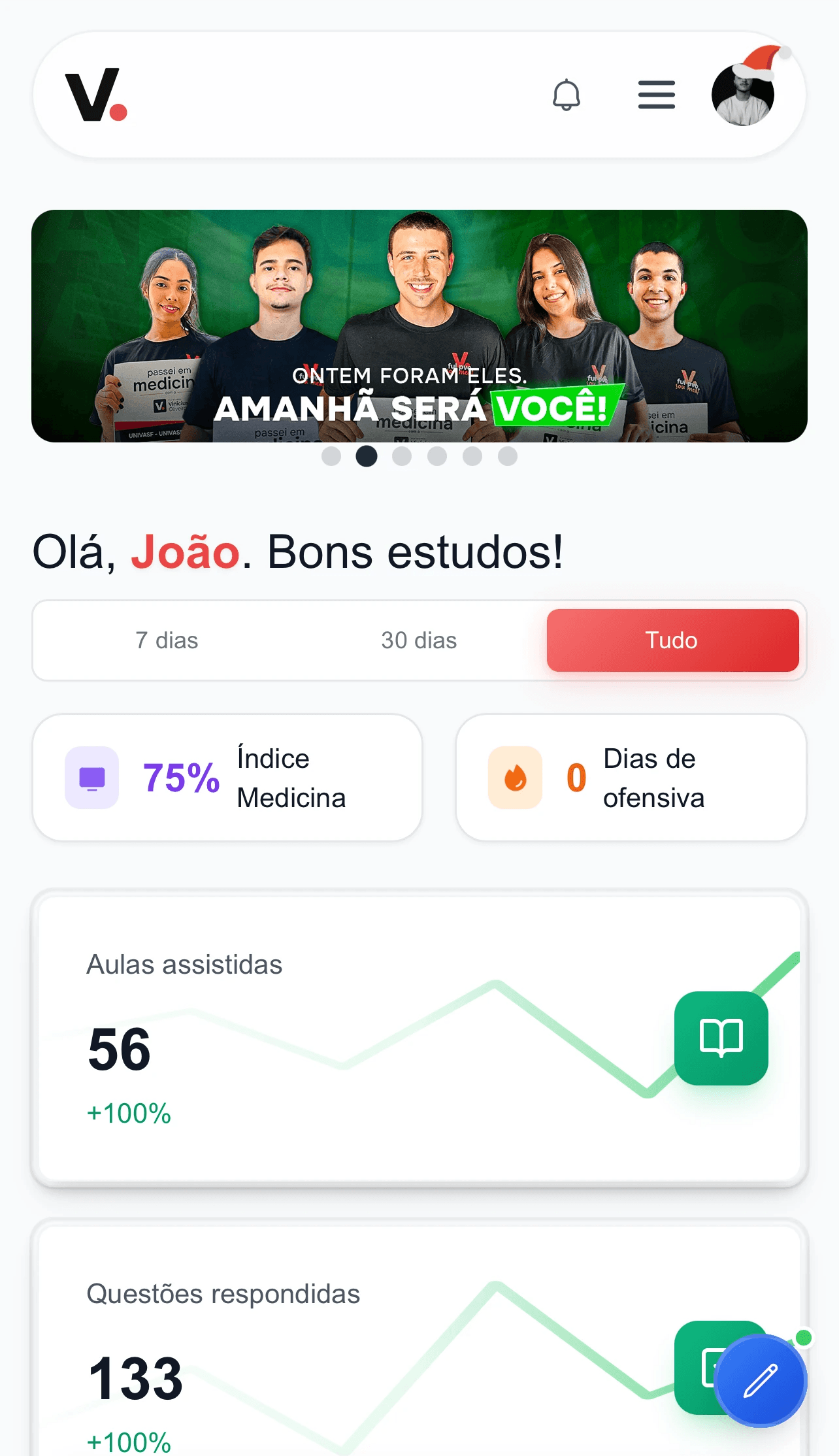
Task: Jump to the last banner slide dot
Action: click(508, 456)
